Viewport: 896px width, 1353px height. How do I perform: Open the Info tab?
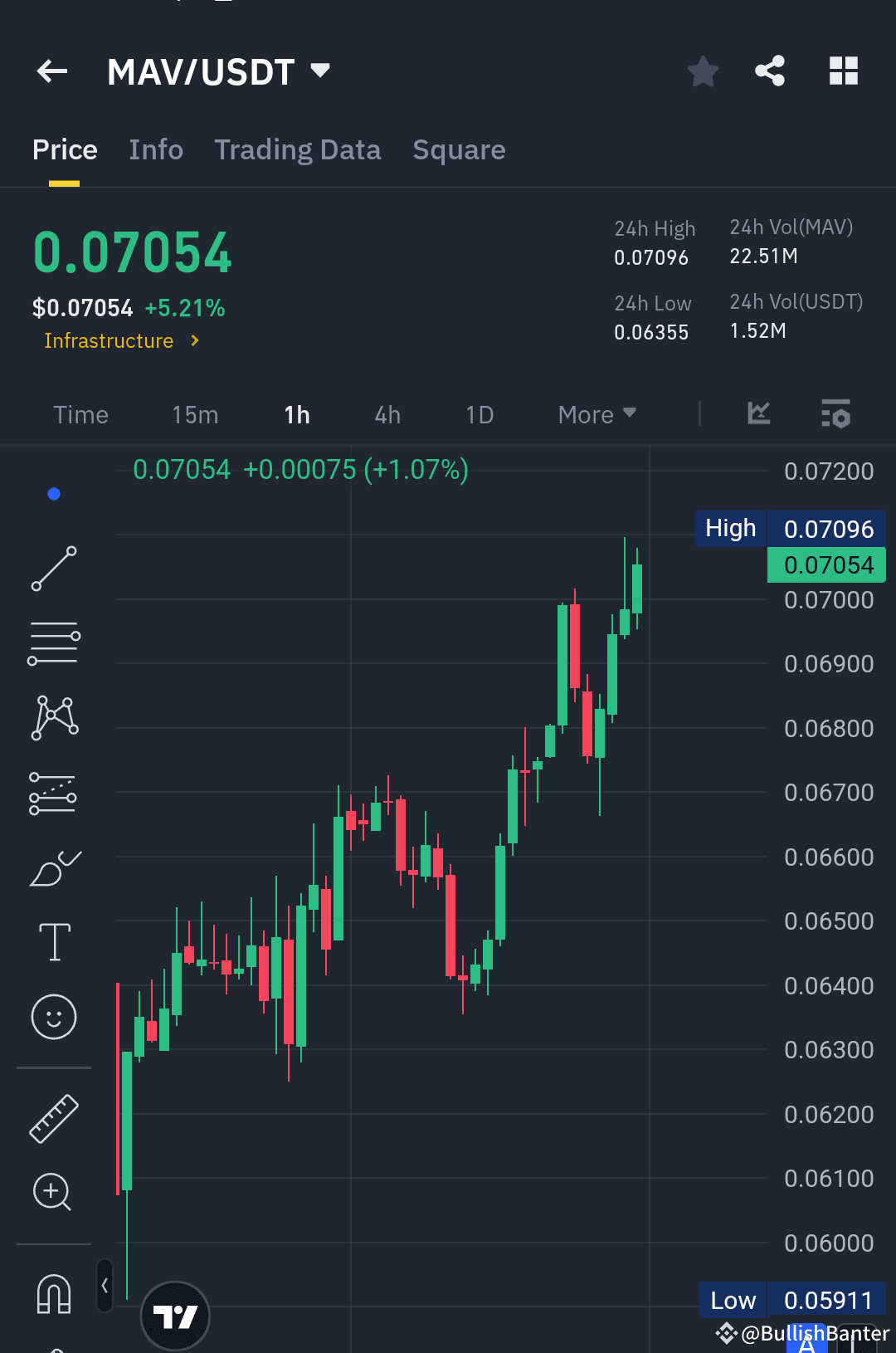pos(156,150)
